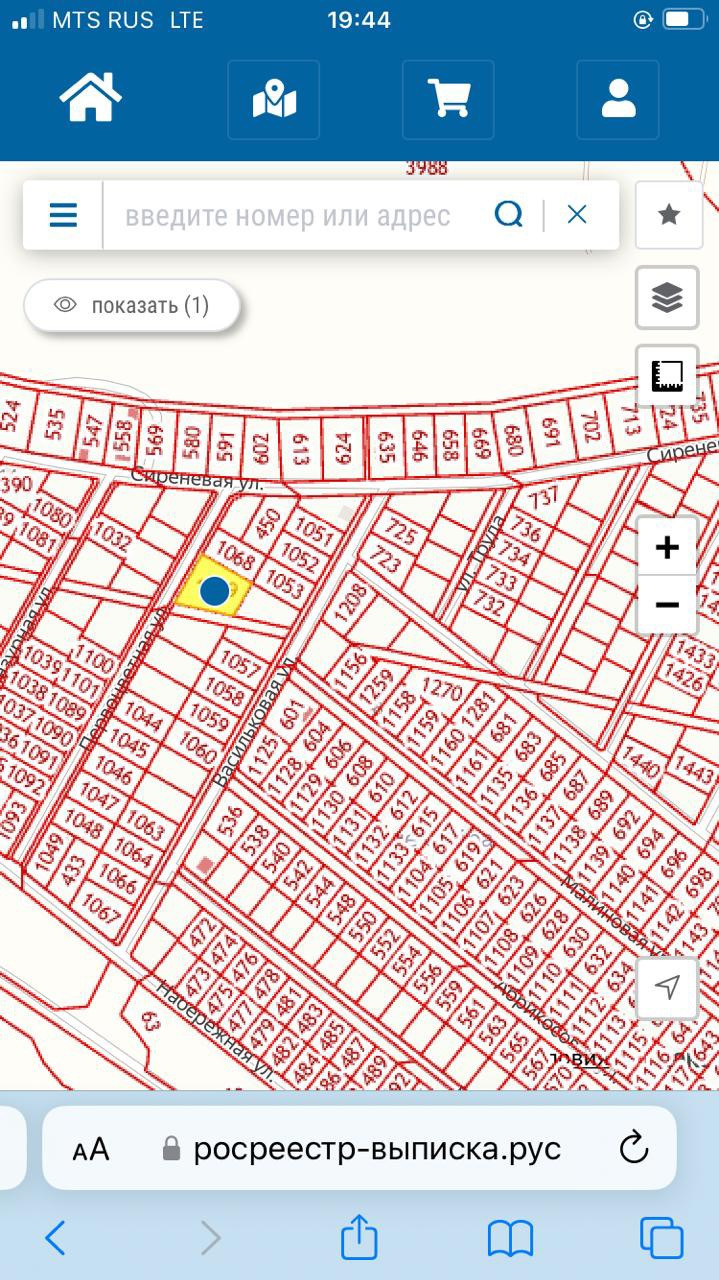Image resolution: width=719 pixels, height=1280 pixels.
Task: Zoom out the map with minus
Action: click(x=667, y=605)
